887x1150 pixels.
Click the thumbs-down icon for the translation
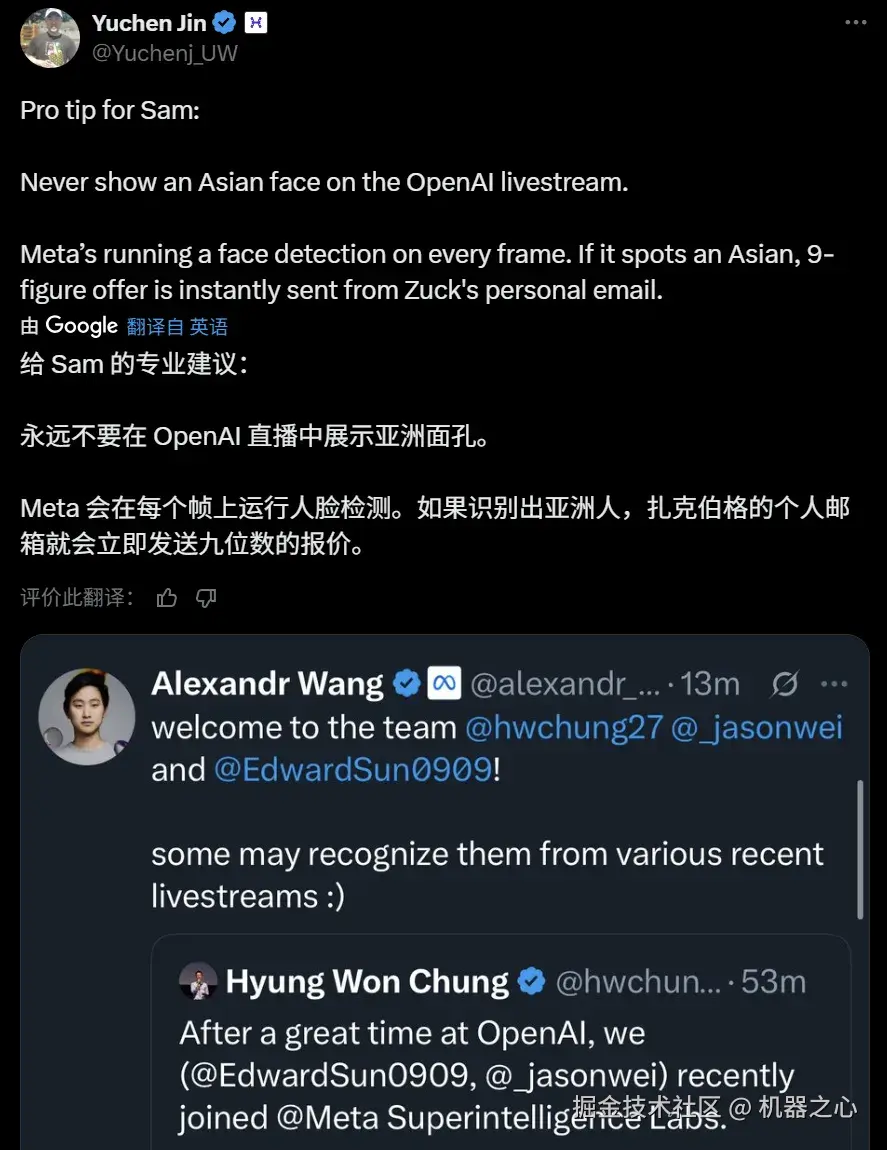click(206, 597)
